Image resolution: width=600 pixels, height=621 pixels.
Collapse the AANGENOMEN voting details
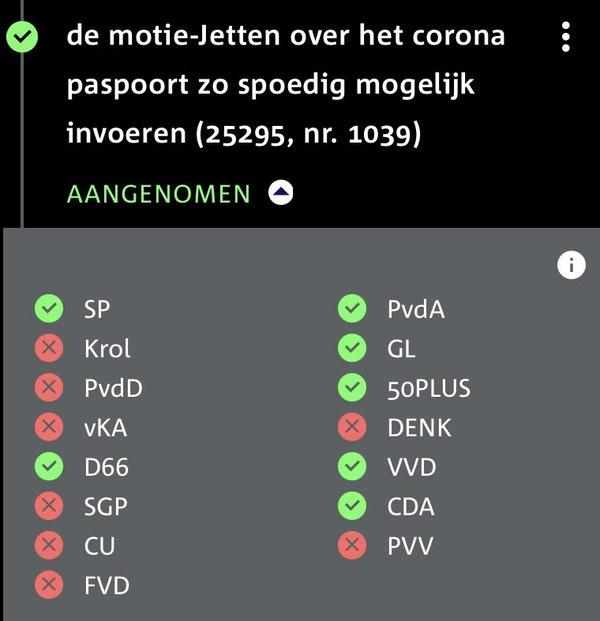pos(281,194)
